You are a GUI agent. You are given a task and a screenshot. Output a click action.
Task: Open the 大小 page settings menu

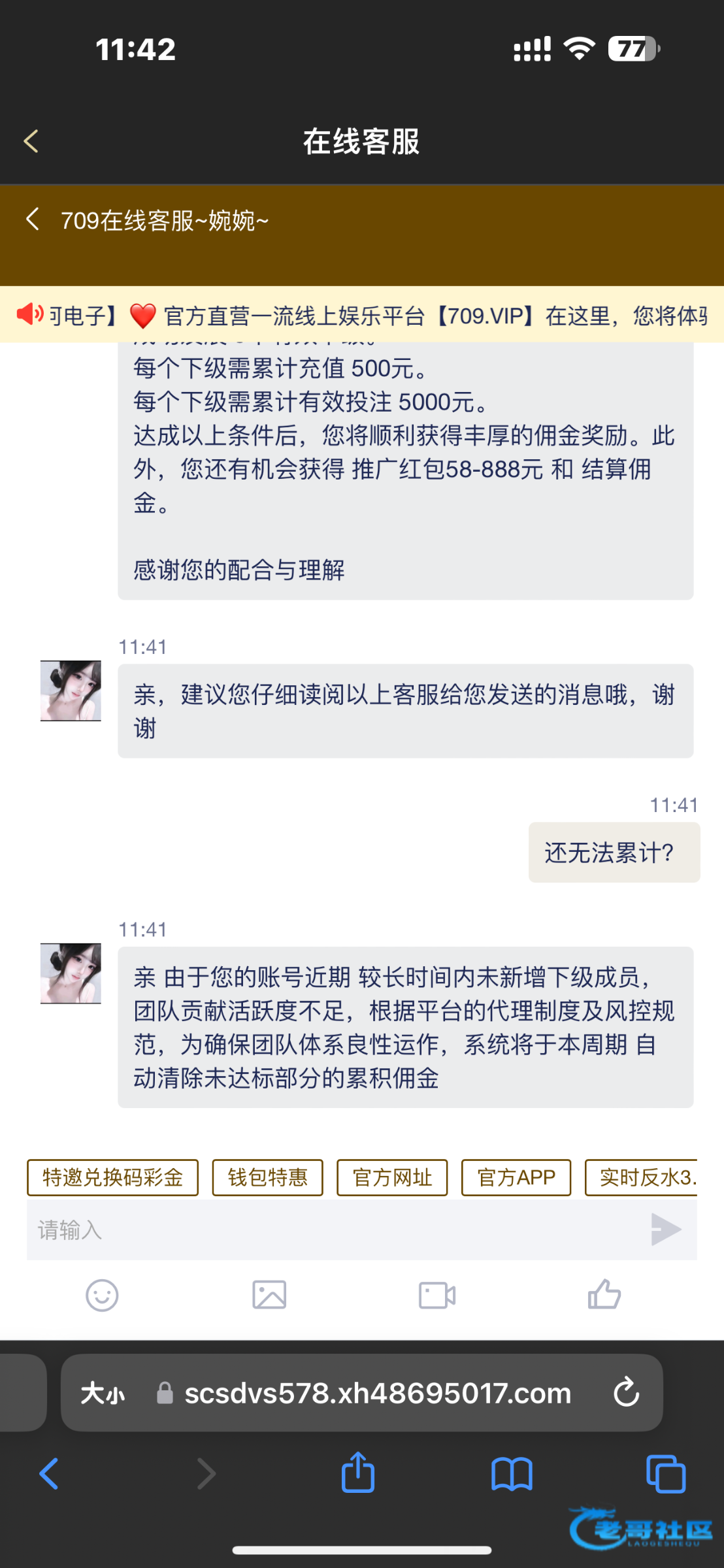pos(103,1393)
